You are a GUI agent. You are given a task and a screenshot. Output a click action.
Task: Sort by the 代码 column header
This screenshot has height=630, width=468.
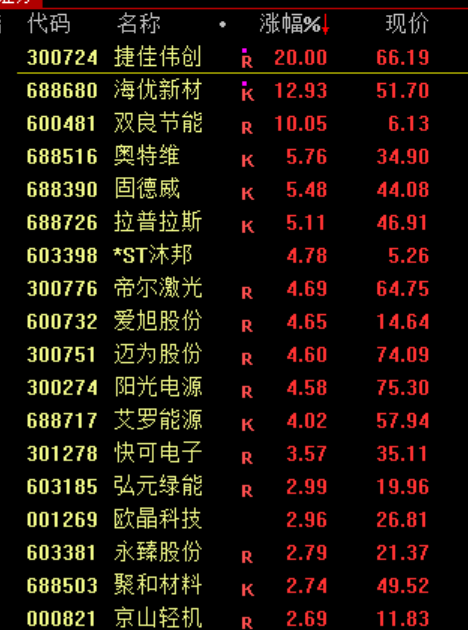[49, 24]
